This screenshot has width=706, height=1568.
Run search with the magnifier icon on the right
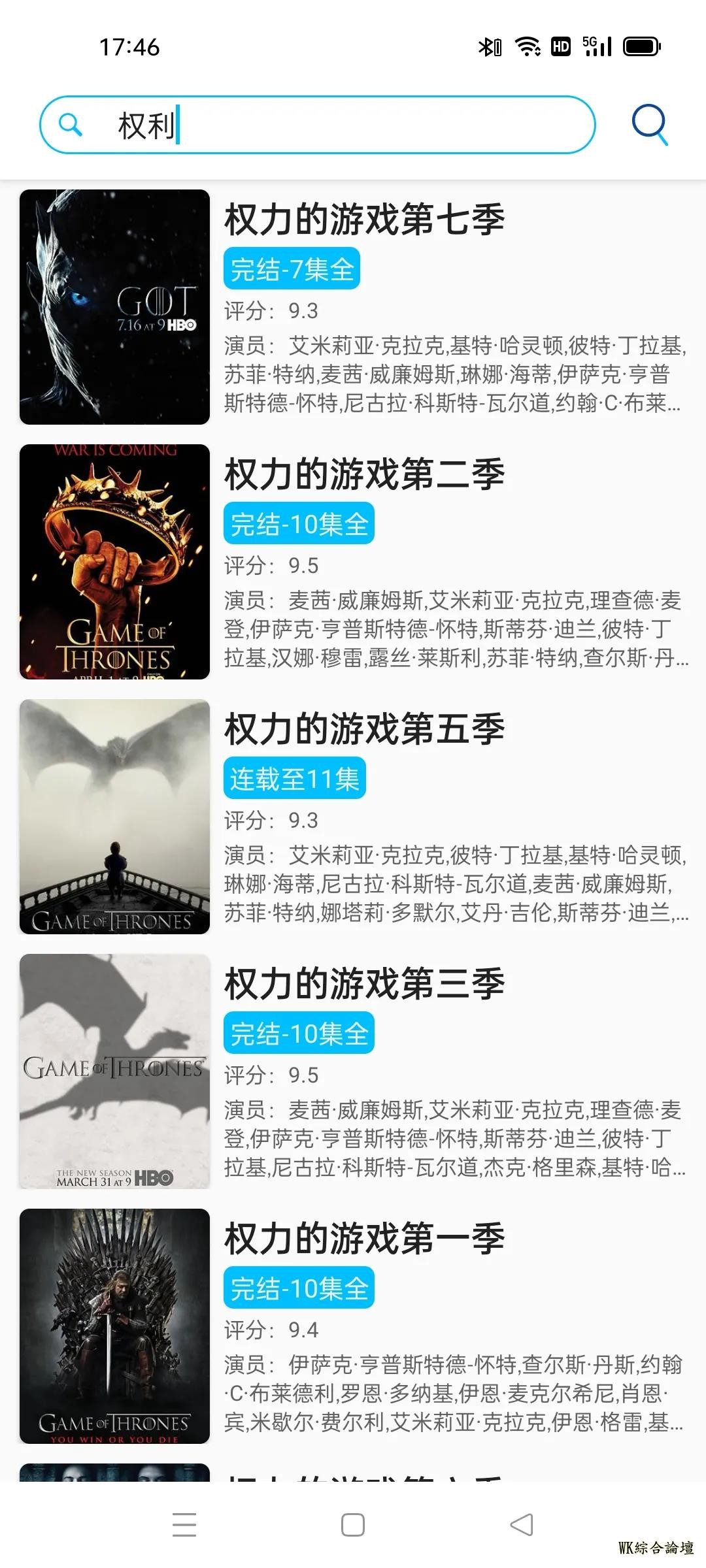click(649, 123)
